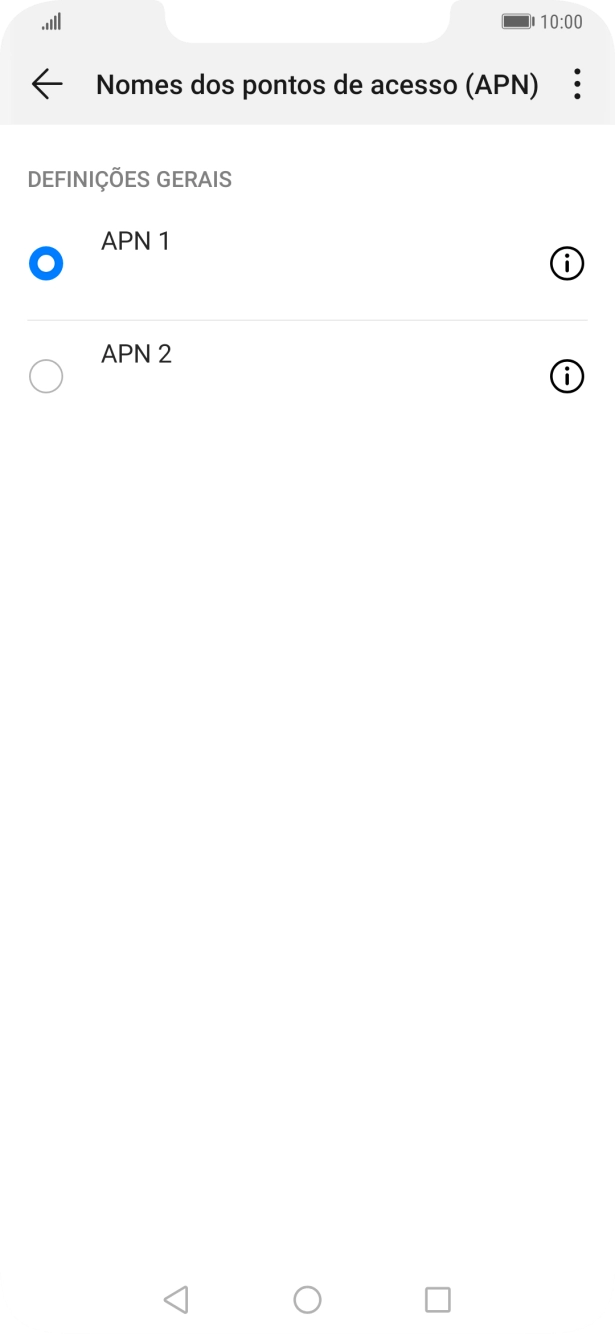Open the three-dot overflow menu
The image size is (615, 1334).
click(577, 85)
